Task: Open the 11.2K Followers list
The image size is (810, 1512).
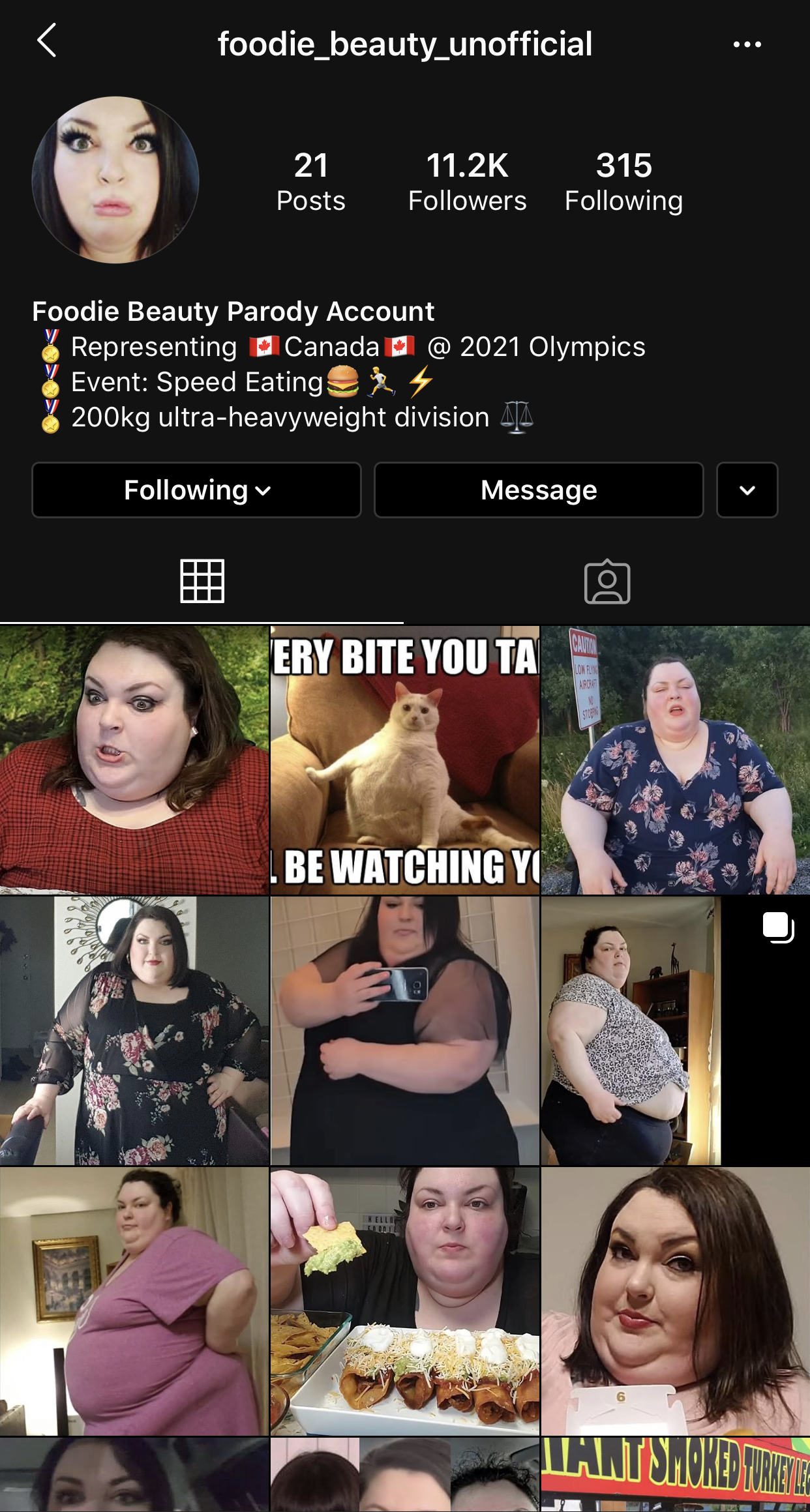Action: (467, 182)
